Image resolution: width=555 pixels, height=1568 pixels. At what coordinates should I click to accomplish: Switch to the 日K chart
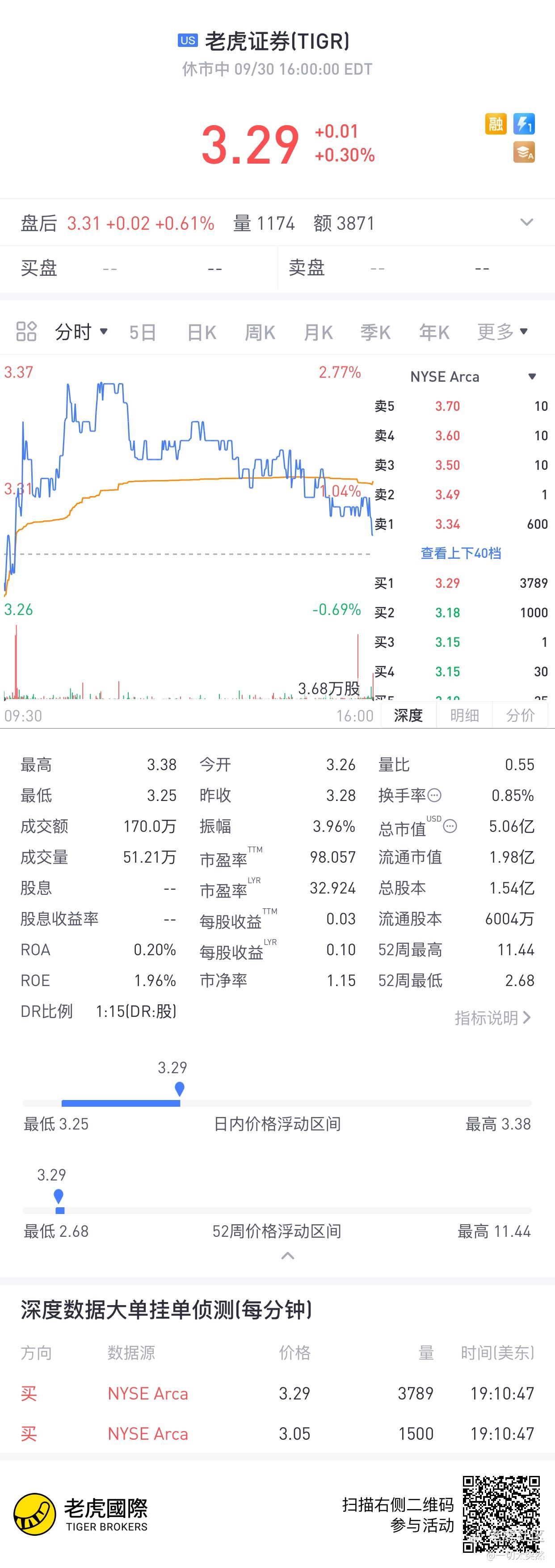(202, 333)
